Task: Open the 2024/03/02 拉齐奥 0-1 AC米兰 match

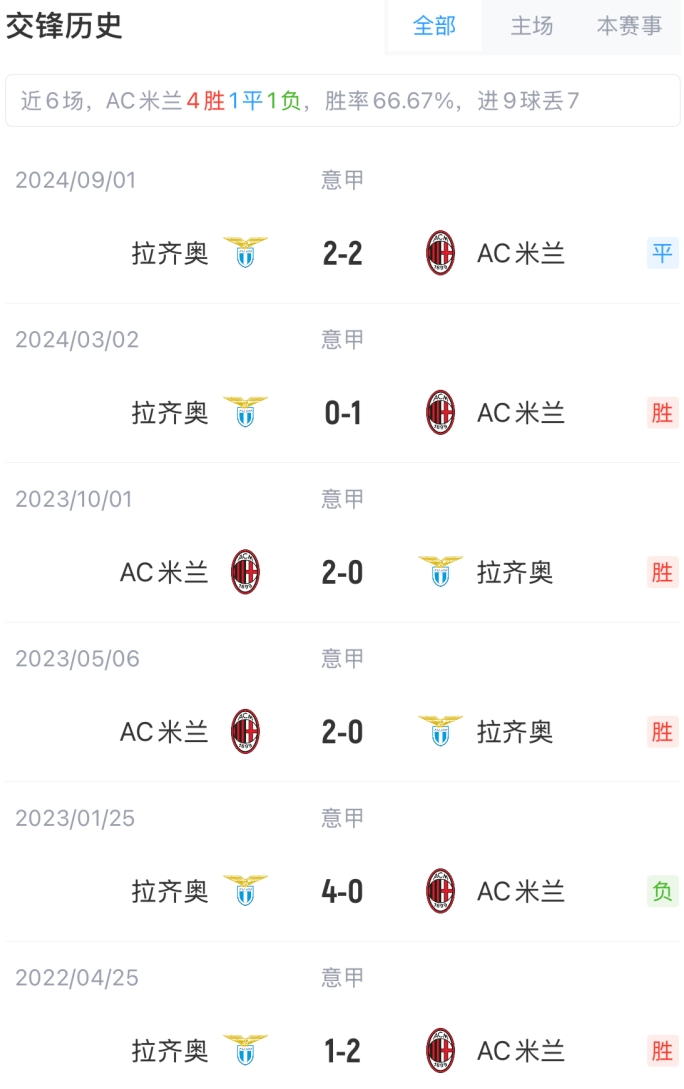Action: click(x=342, y=412)
